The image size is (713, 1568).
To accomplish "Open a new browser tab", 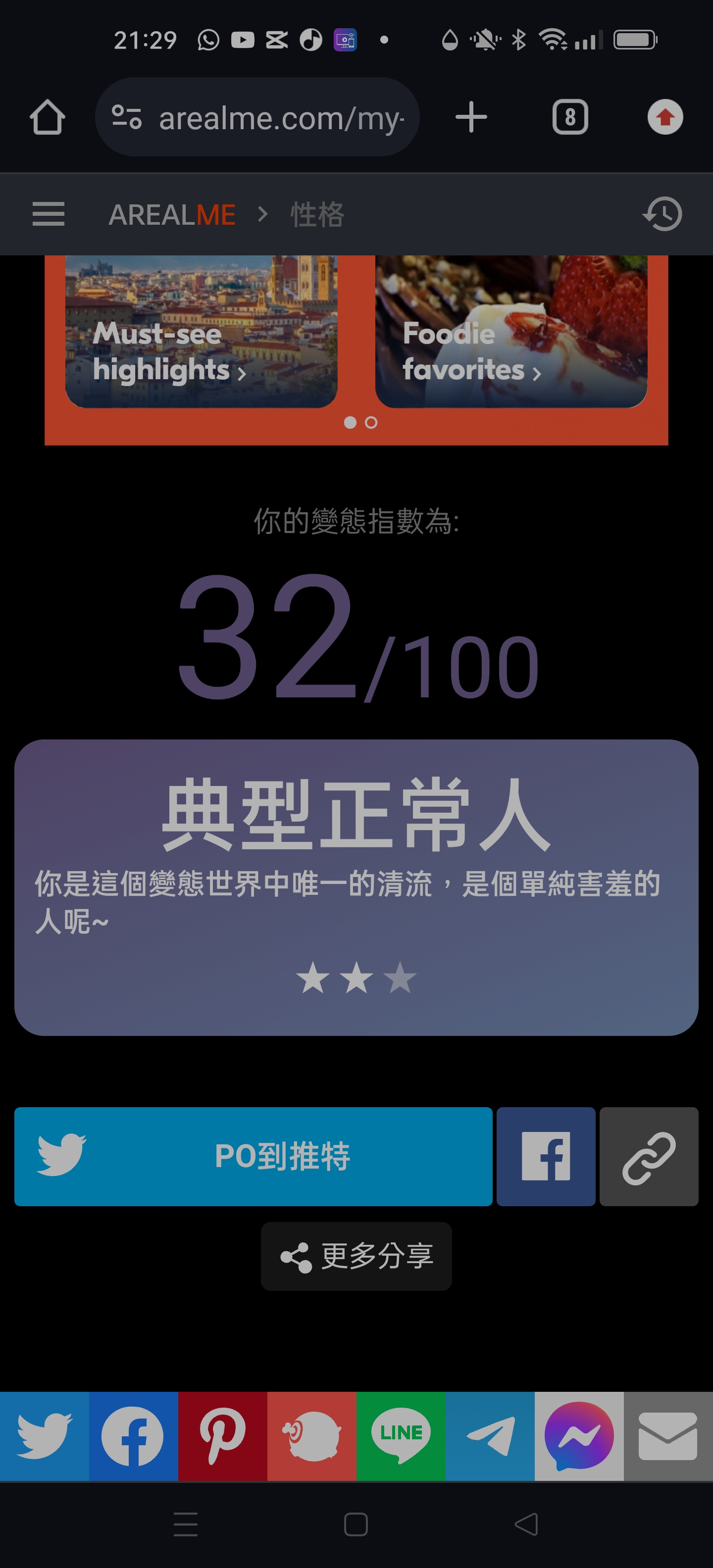I will (471, 117).
